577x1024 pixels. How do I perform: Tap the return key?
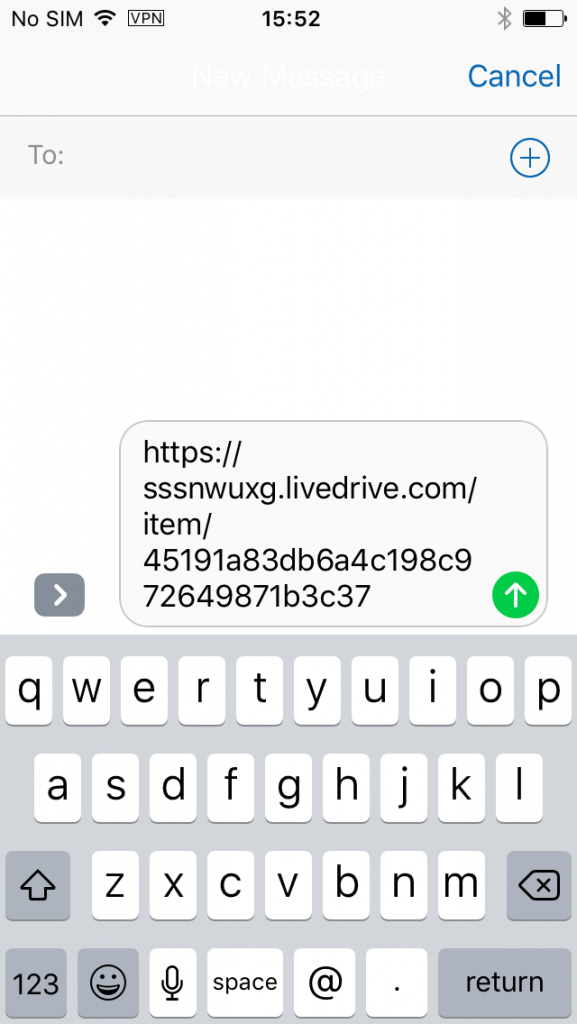click(x=505, y=982)
